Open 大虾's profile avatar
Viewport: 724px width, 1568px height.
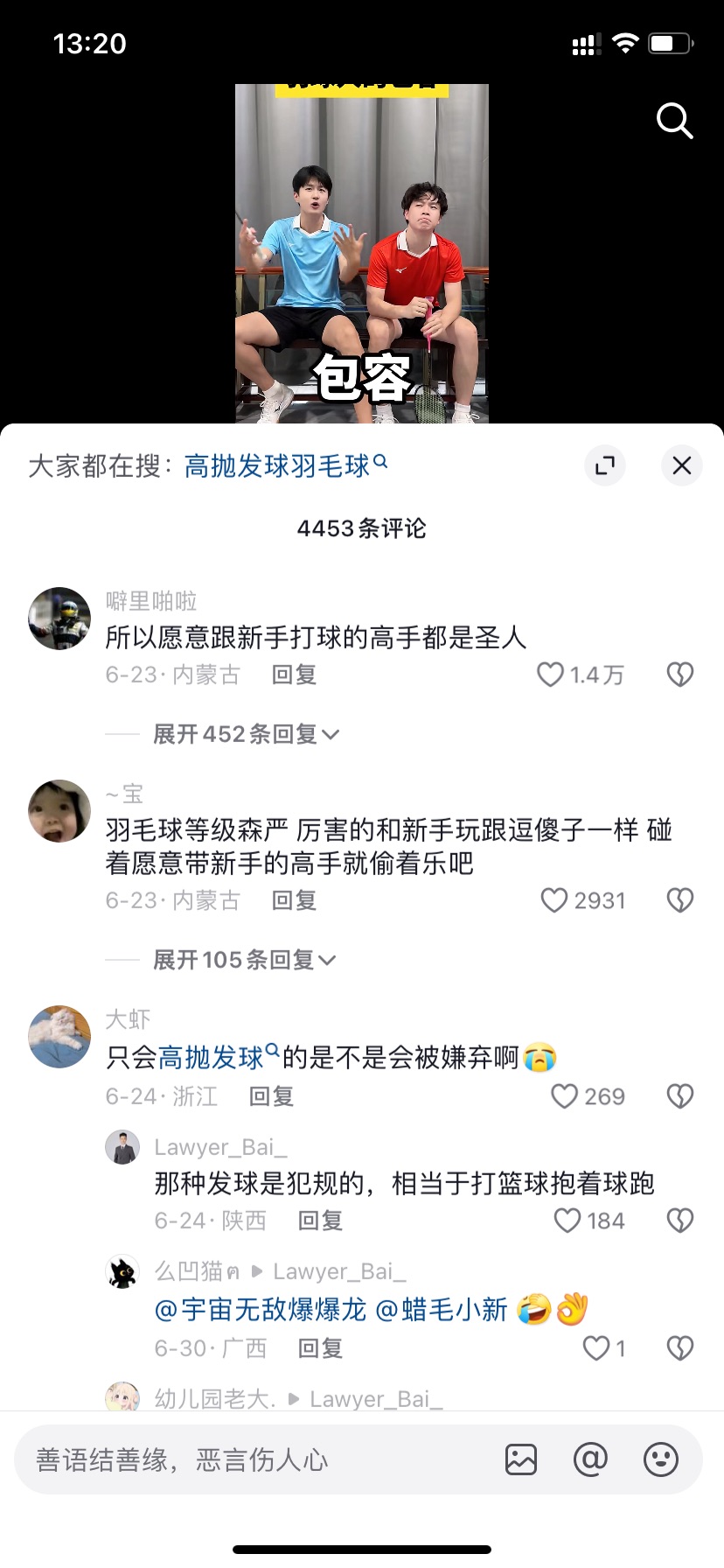(59, 1037)
